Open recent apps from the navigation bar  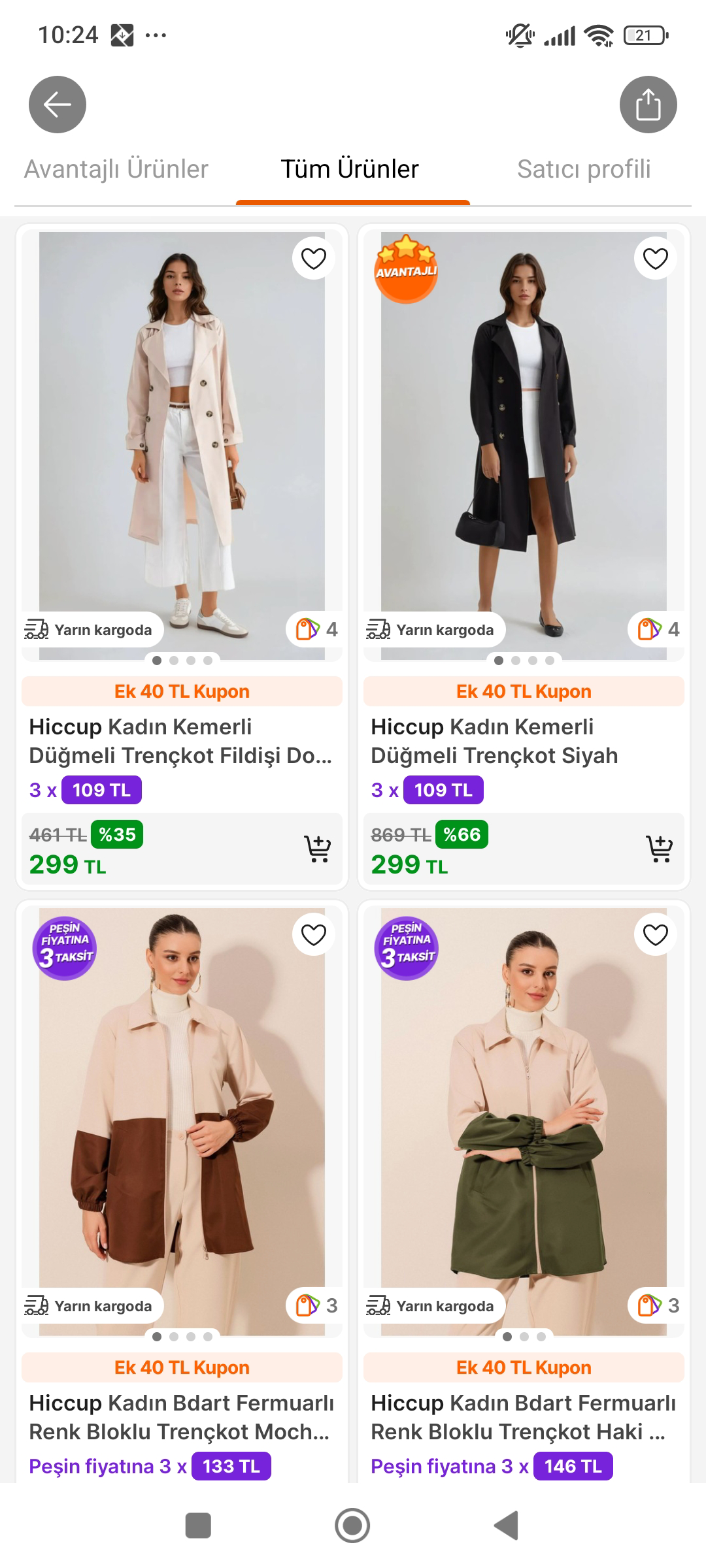(198, 1526)
